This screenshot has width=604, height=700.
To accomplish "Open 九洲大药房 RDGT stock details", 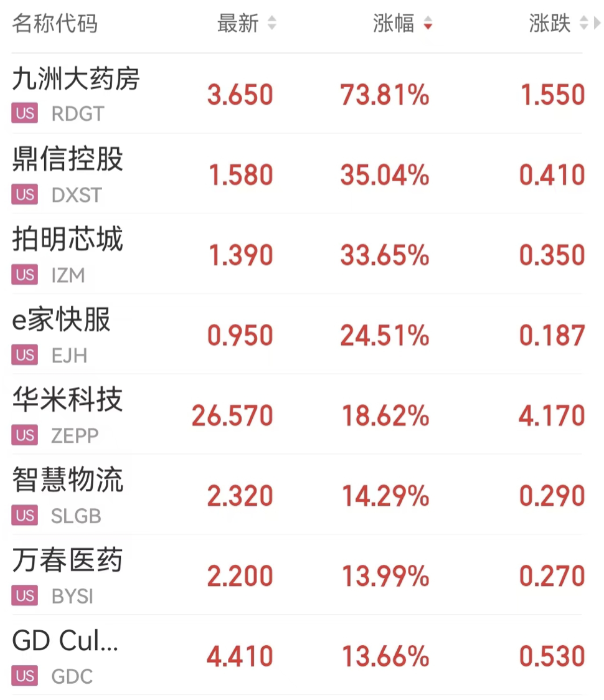I will coord(297,94).
